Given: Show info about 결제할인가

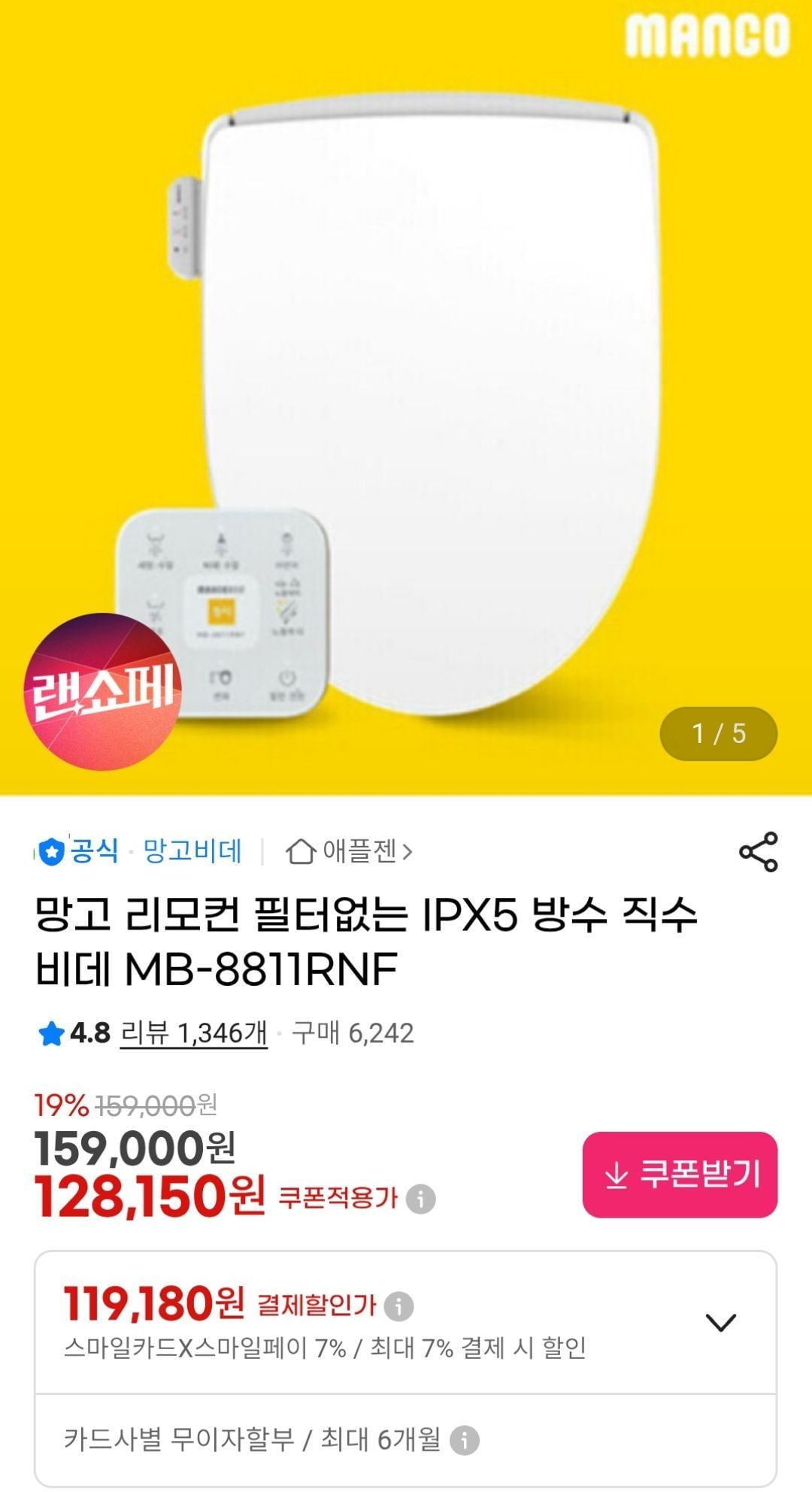Looking at the screenshot, I should coord(398,1306).
